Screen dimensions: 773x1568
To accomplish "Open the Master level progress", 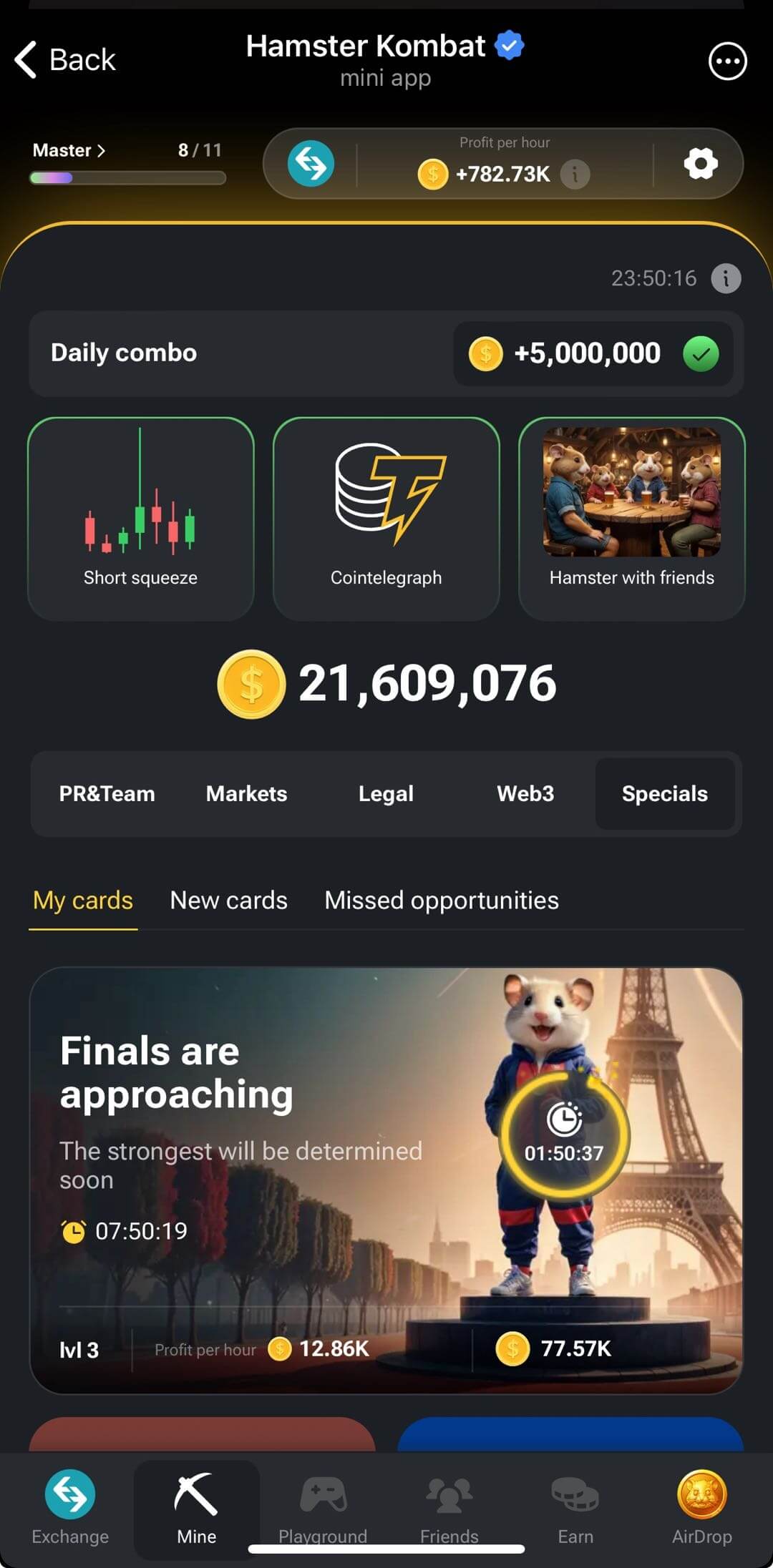I will tap(69, 150).
